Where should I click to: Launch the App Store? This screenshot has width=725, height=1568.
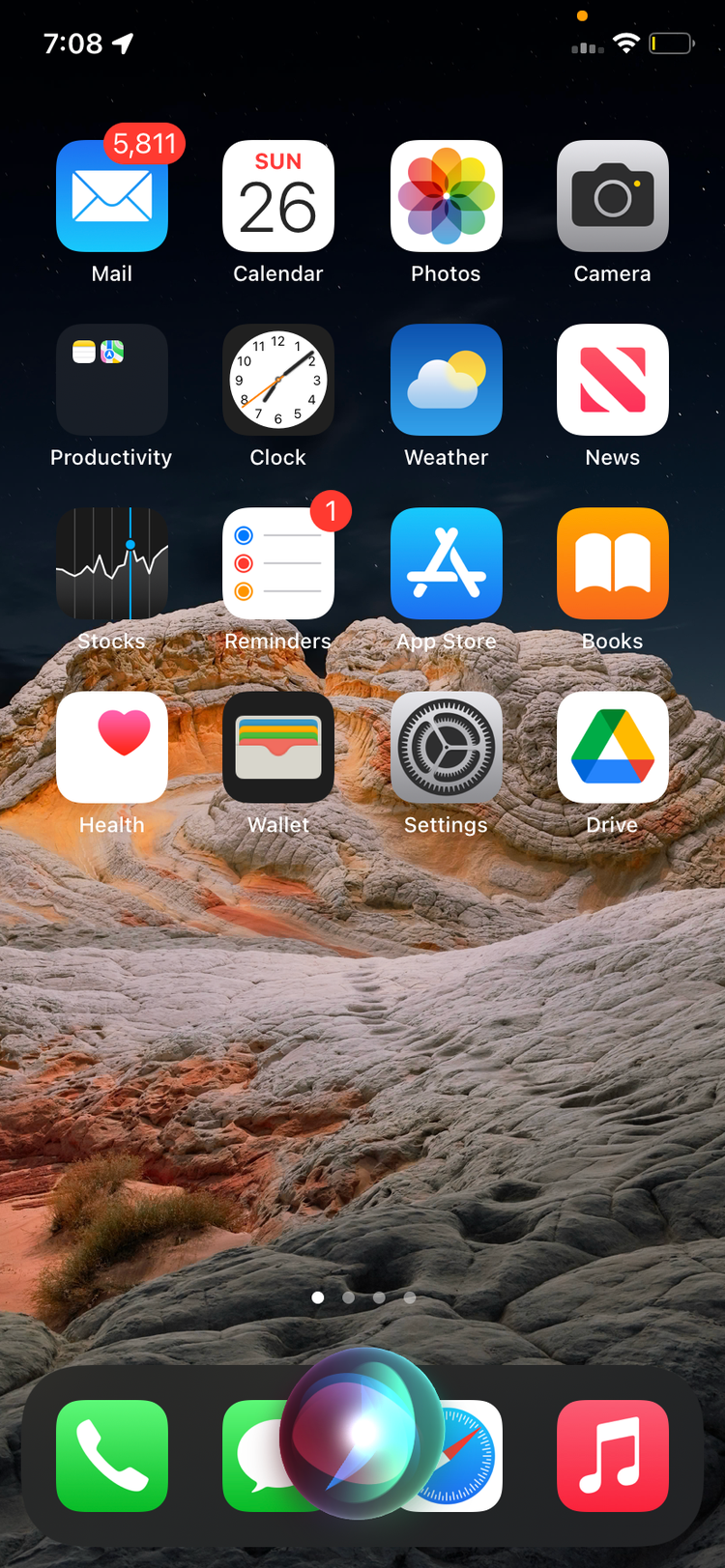[x=446, y=563]
